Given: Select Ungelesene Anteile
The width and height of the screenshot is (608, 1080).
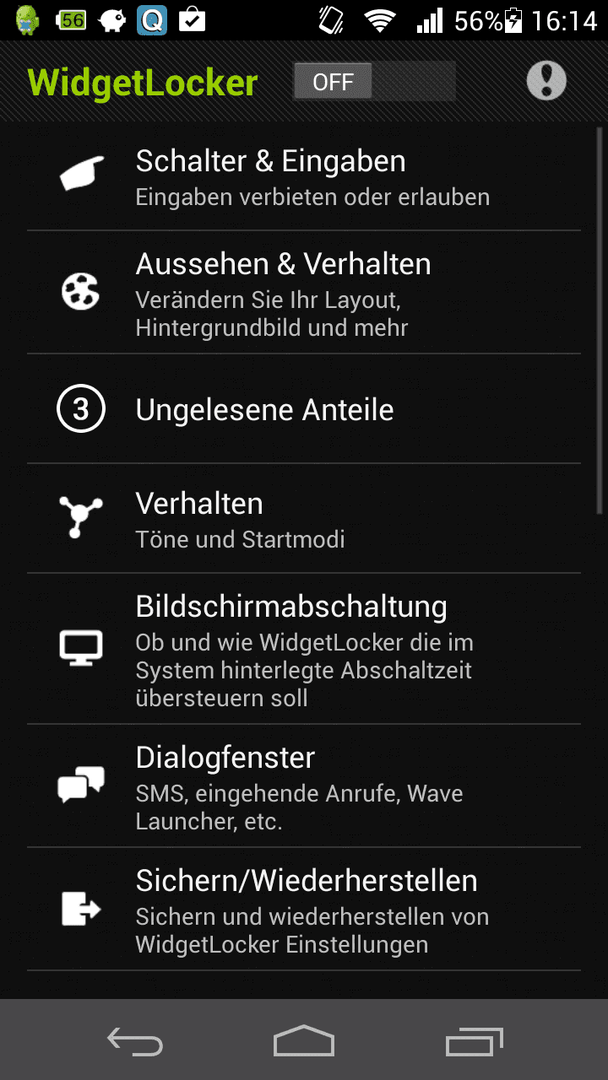Looking at the screenshot, I should point(304,409).
